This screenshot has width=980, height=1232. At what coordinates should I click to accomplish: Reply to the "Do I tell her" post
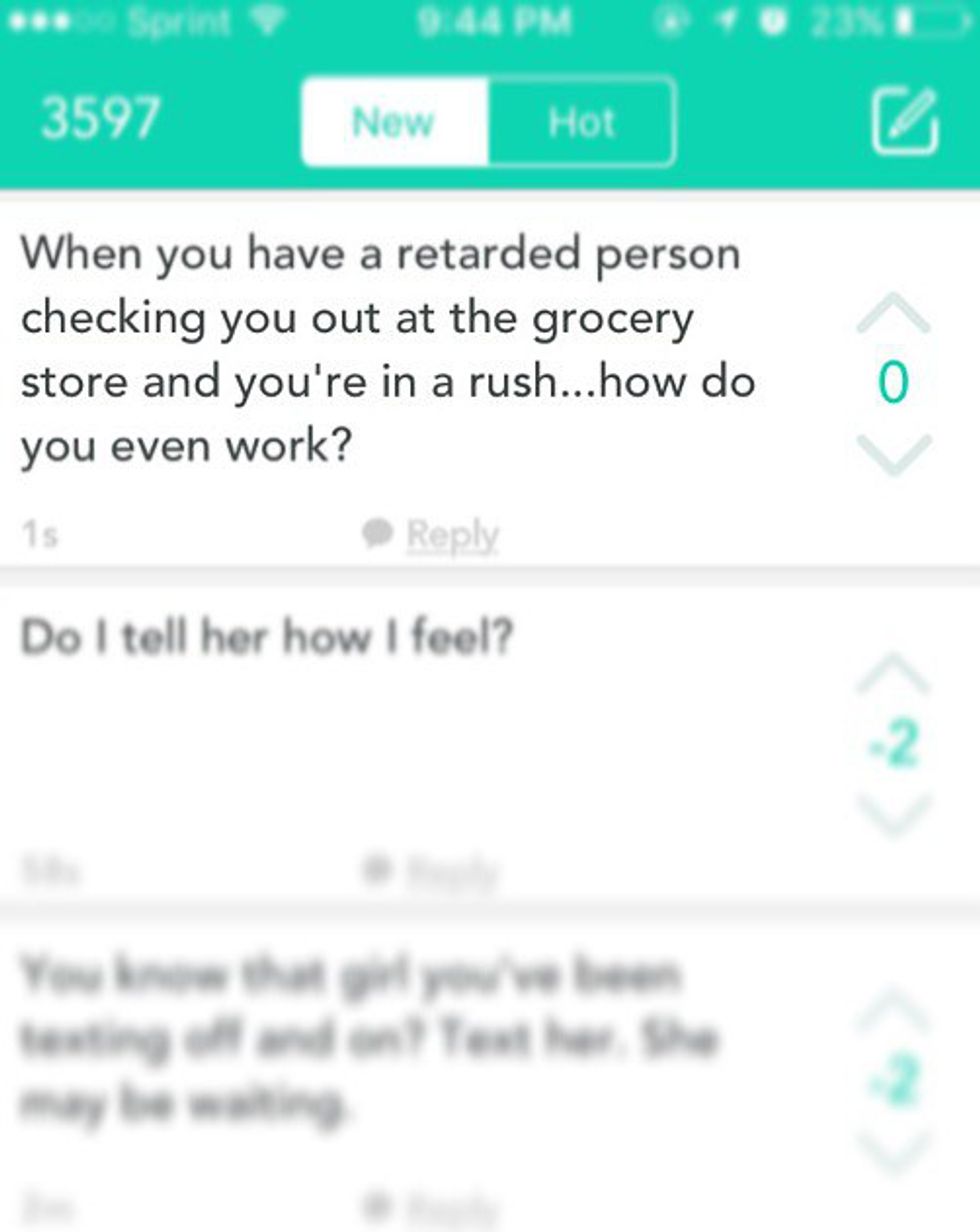pyautogui.click(x=433, y=872)
